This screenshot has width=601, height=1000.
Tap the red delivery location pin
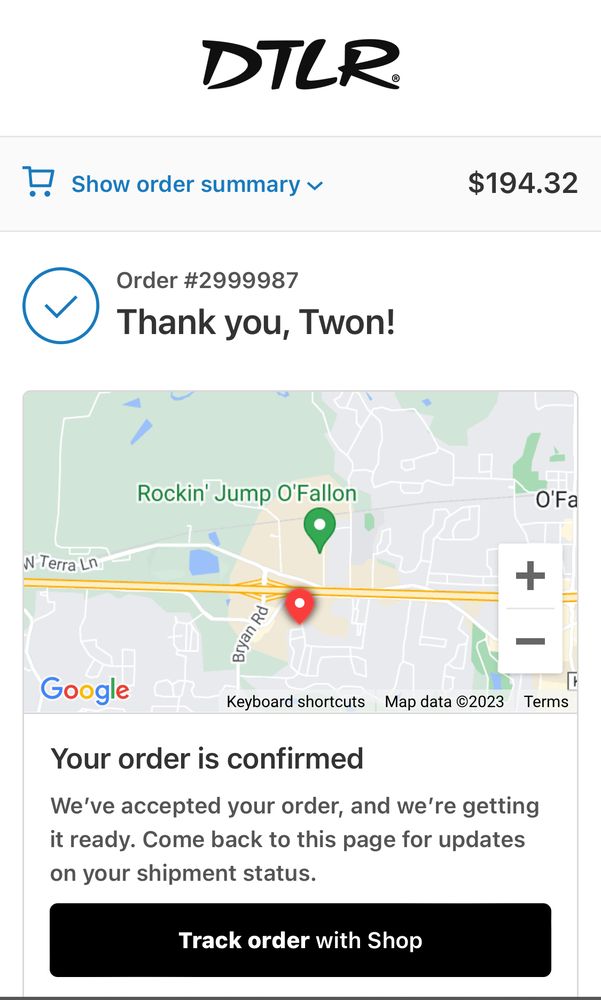point(299,604)
